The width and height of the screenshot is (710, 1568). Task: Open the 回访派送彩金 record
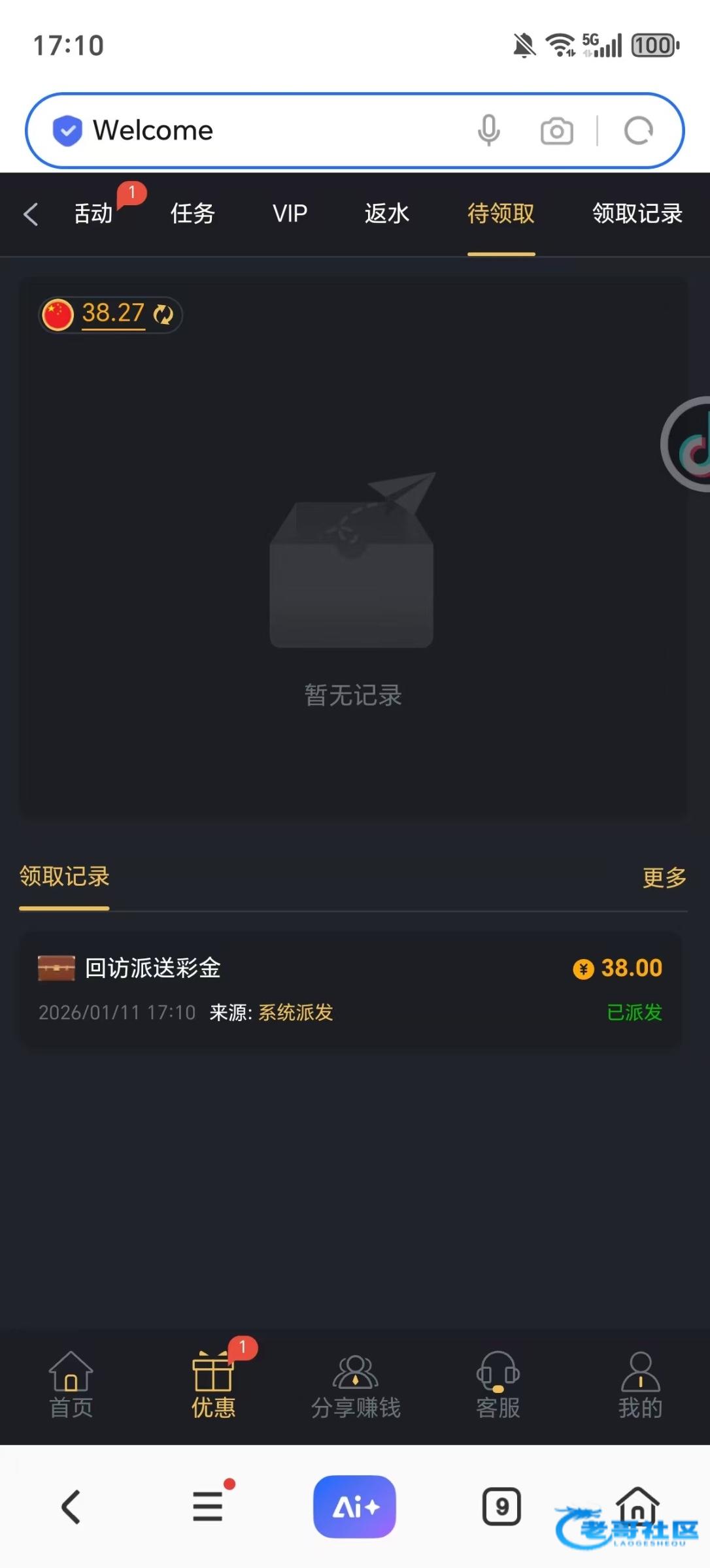pyautogui.click(x=350, y=988)
